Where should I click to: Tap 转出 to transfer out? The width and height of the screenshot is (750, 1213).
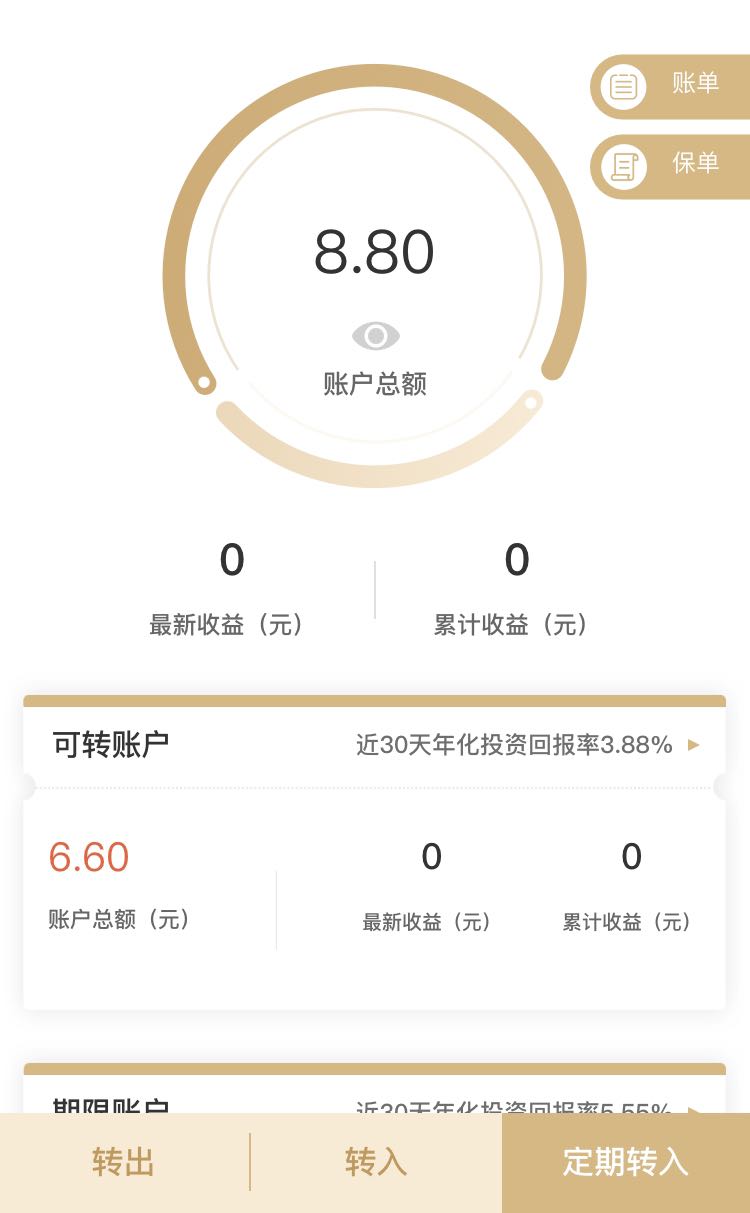[x=124, y=1162]
